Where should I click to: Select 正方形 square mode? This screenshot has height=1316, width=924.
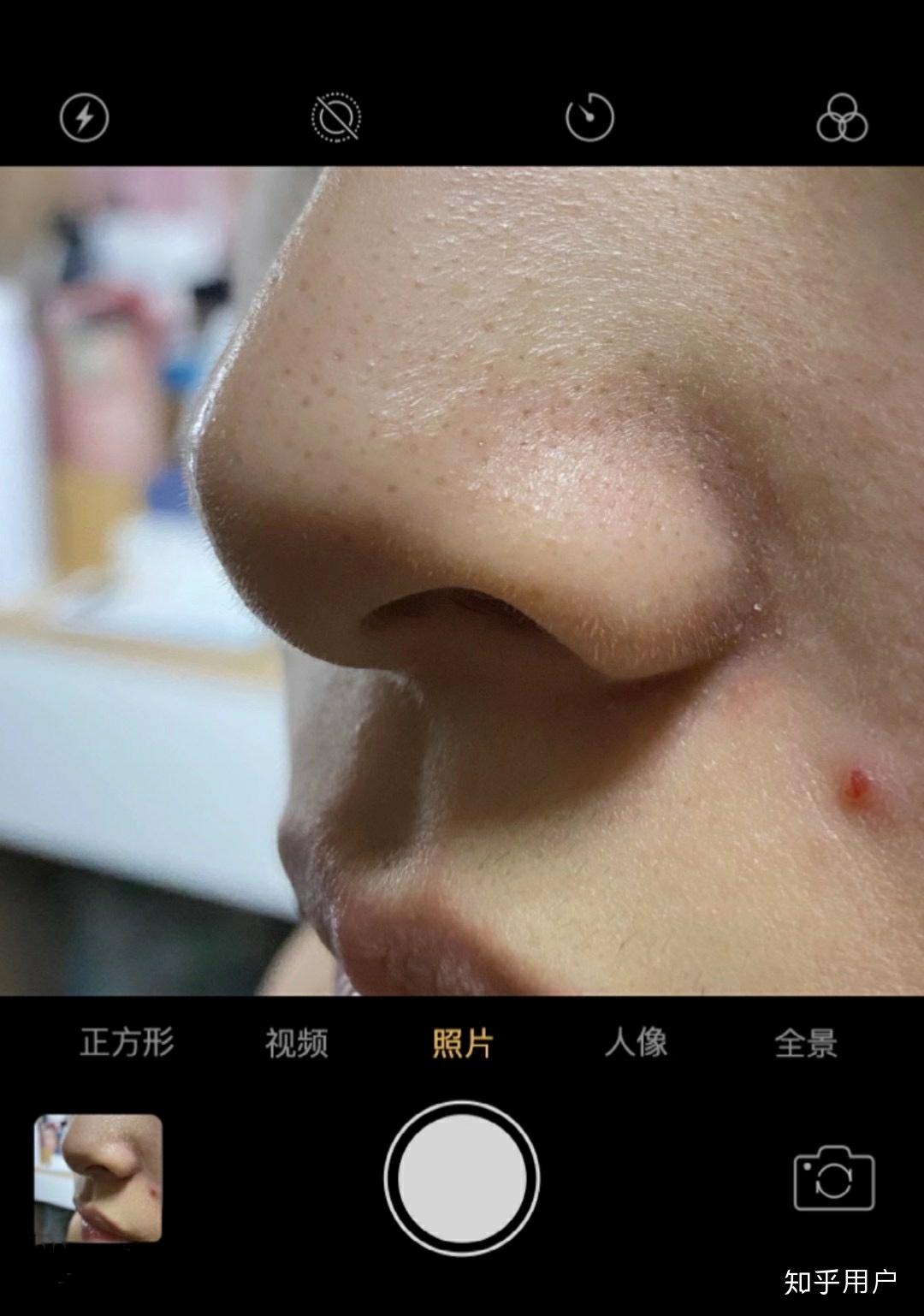point(127,1043)
